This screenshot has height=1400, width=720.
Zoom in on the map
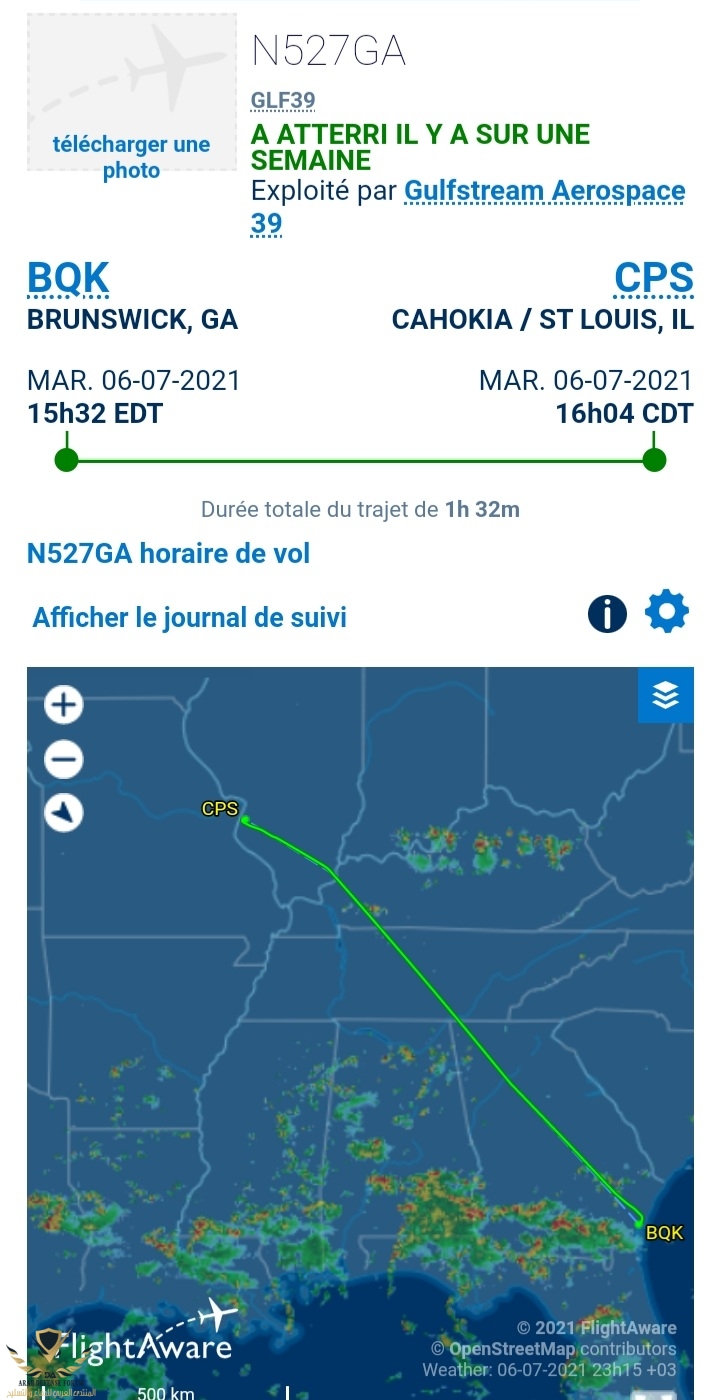click(x=64, y=705)
